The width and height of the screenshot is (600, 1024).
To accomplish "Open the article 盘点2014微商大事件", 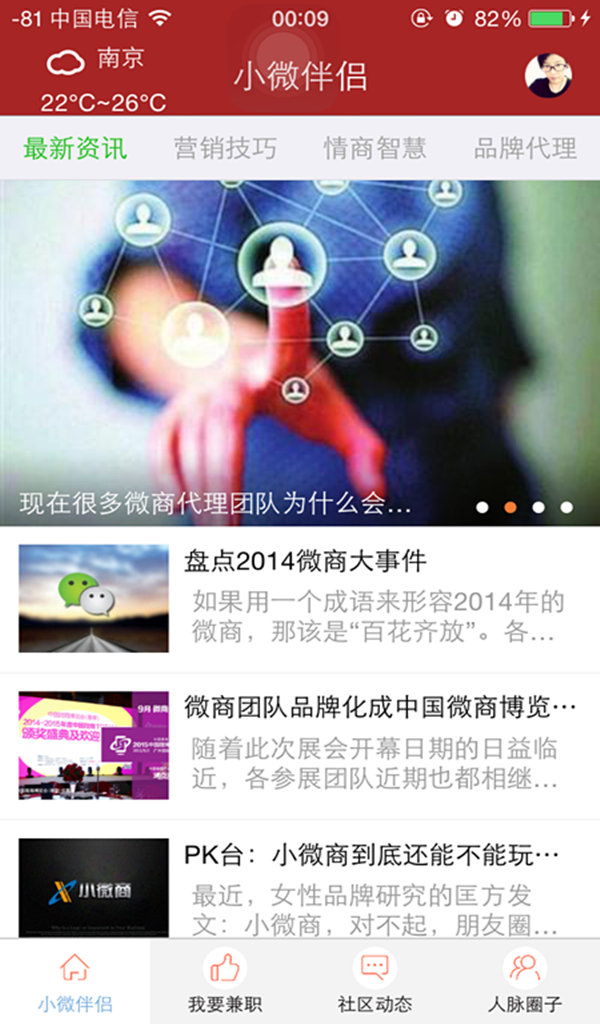I will coord(300,598).
